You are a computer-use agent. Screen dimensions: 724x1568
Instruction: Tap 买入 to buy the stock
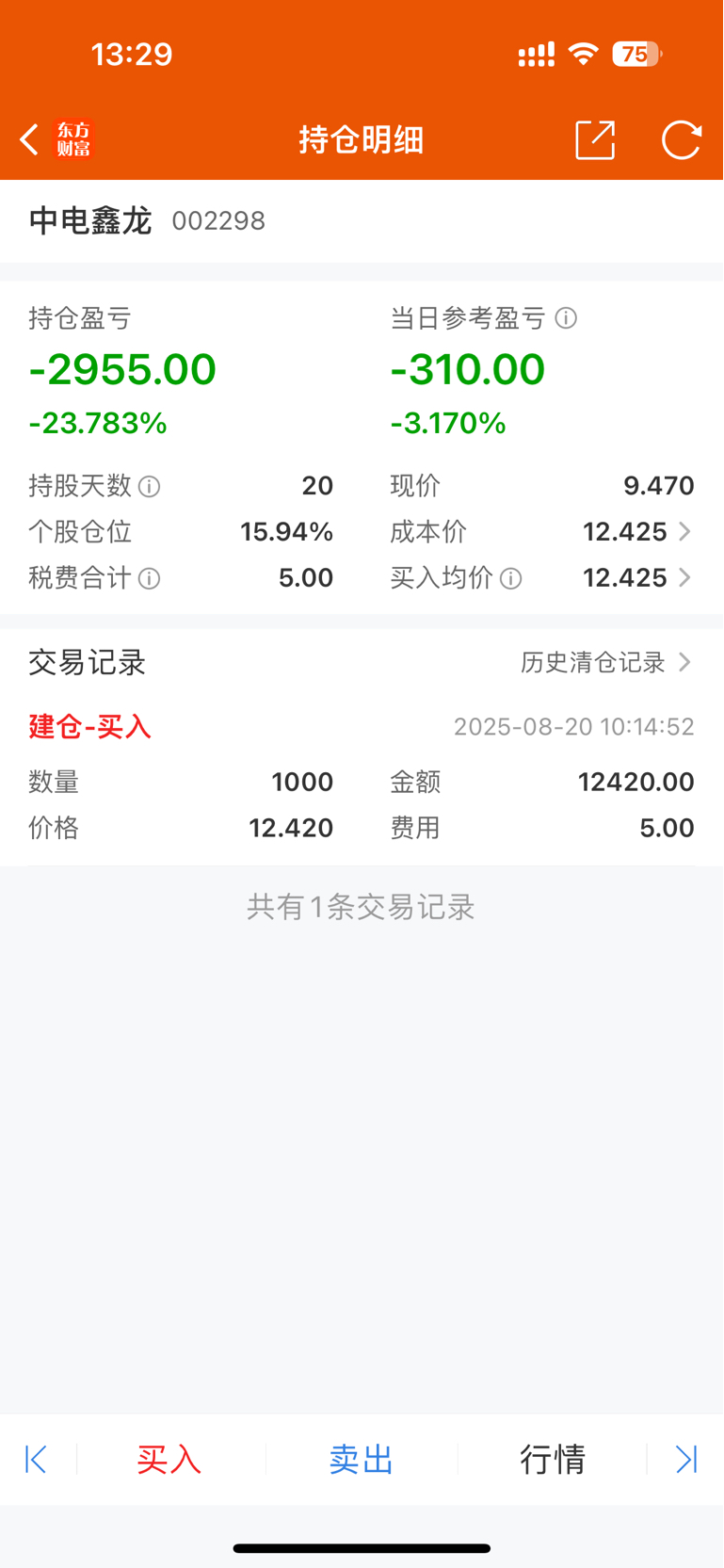169,1460
